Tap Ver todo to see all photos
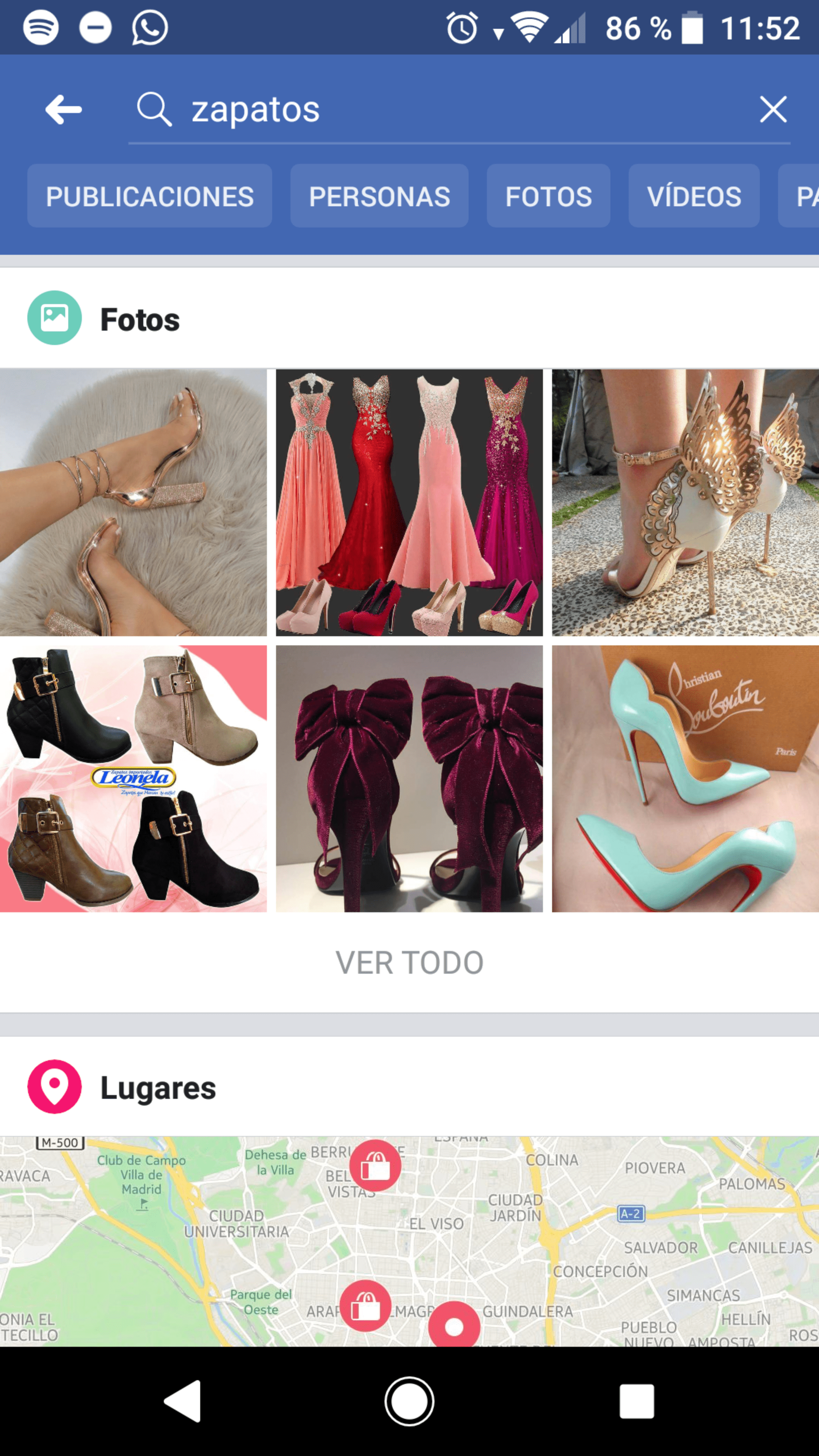 pos(409,963)
